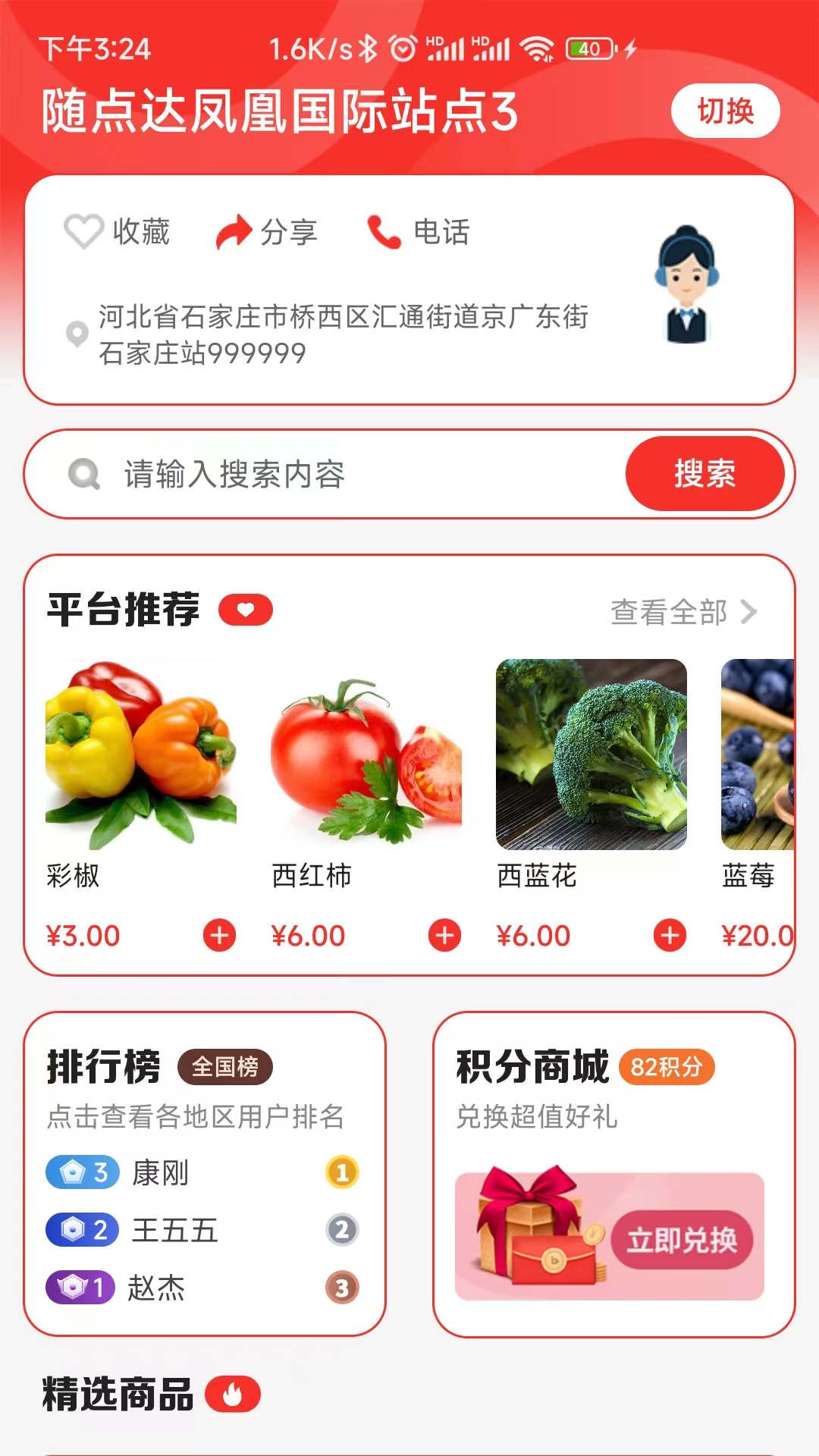Open the 蓝莓 product
The height and width of the screenshot is (1456, 819).
757,755
